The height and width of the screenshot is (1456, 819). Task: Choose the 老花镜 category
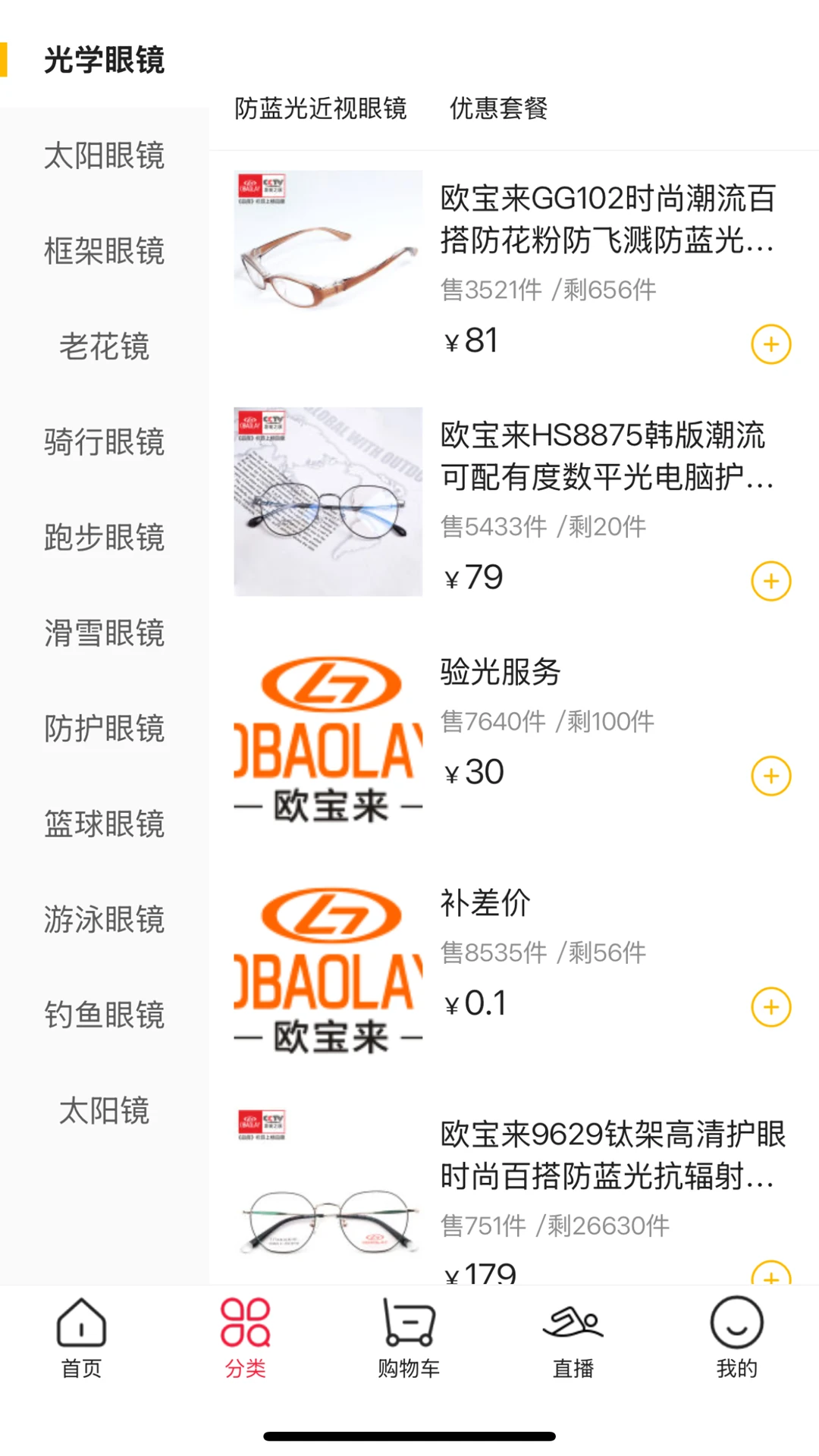tap(104, 347)
